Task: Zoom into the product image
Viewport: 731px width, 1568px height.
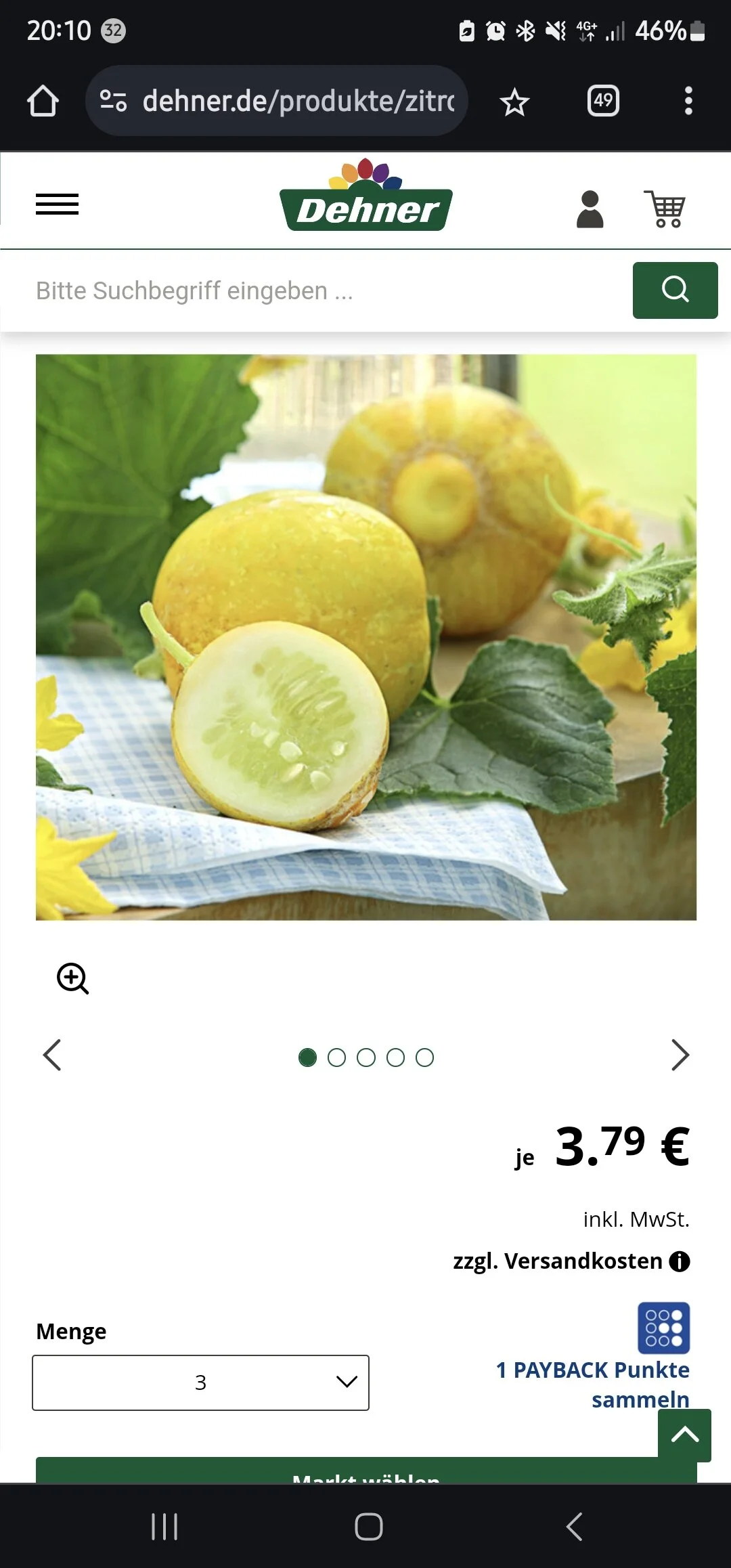Action: 72,978
